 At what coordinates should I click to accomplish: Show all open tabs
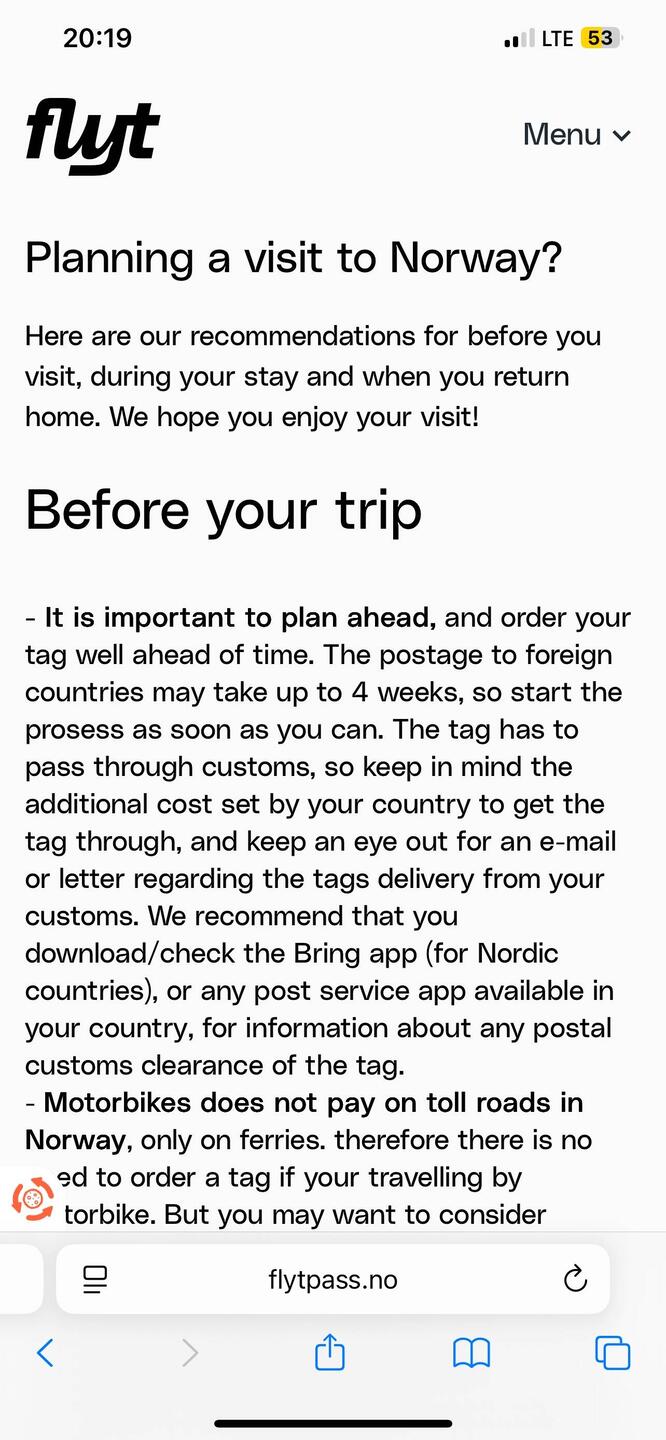tap(612, 1353)
